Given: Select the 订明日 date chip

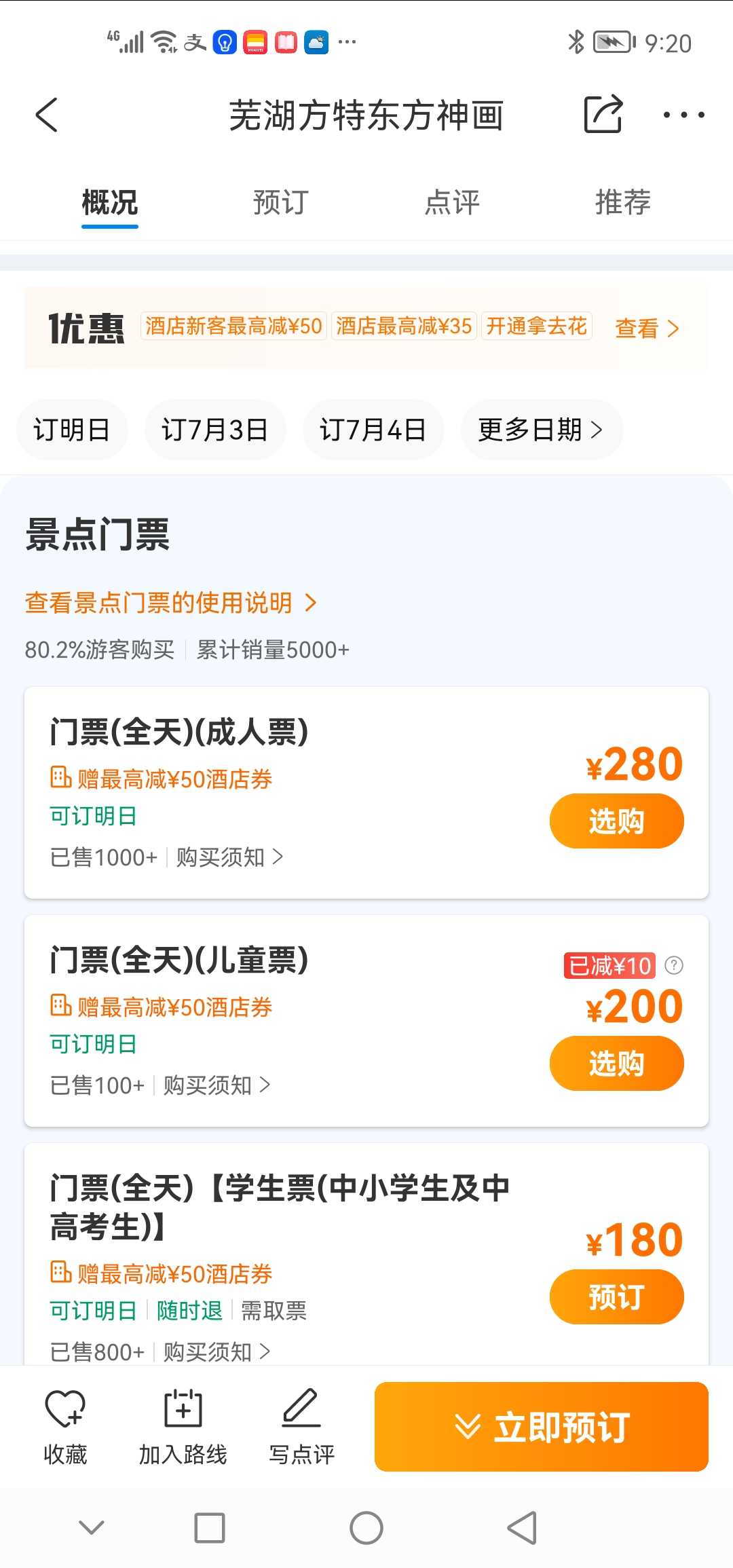Looking at the screenshot, I should (x=72, y=430).
